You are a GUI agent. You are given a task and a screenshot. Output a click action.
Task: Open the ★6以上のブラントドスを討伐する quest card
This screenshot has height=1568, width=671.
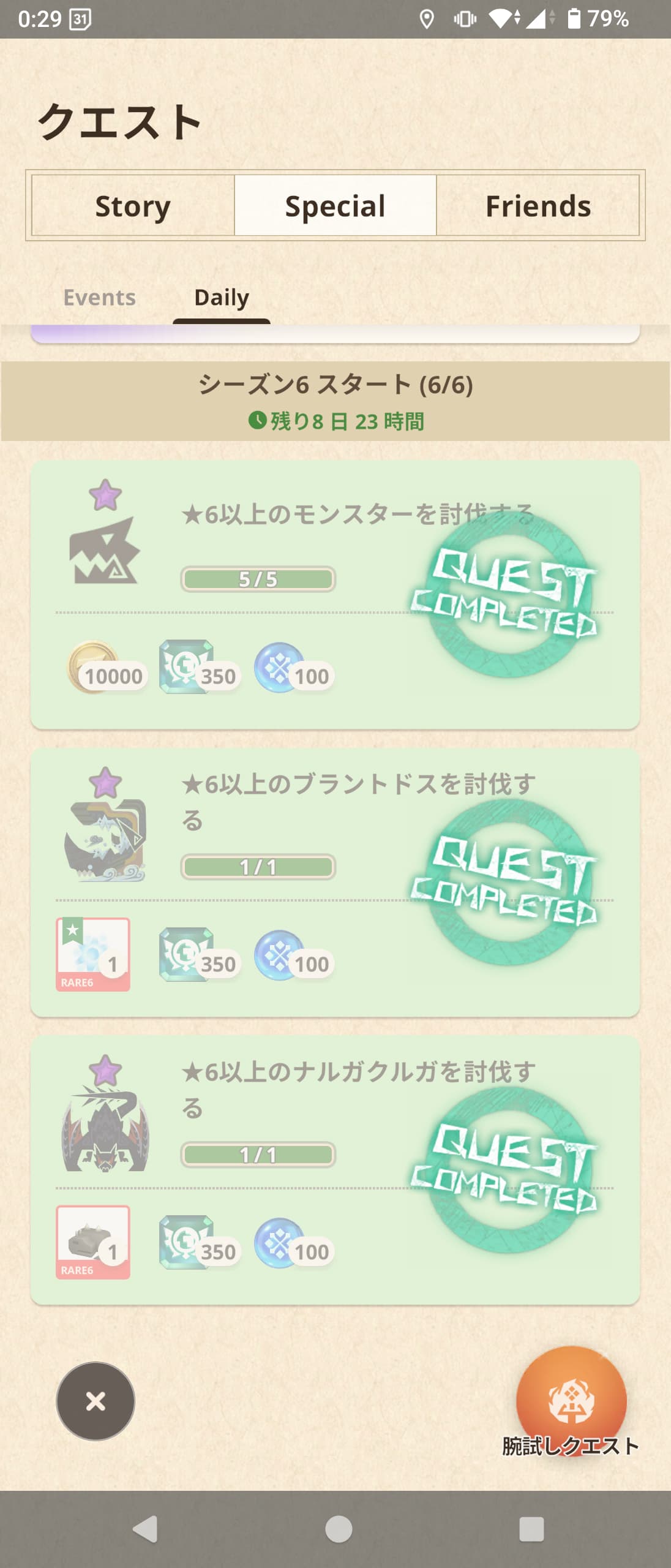[x=335, y=882]
